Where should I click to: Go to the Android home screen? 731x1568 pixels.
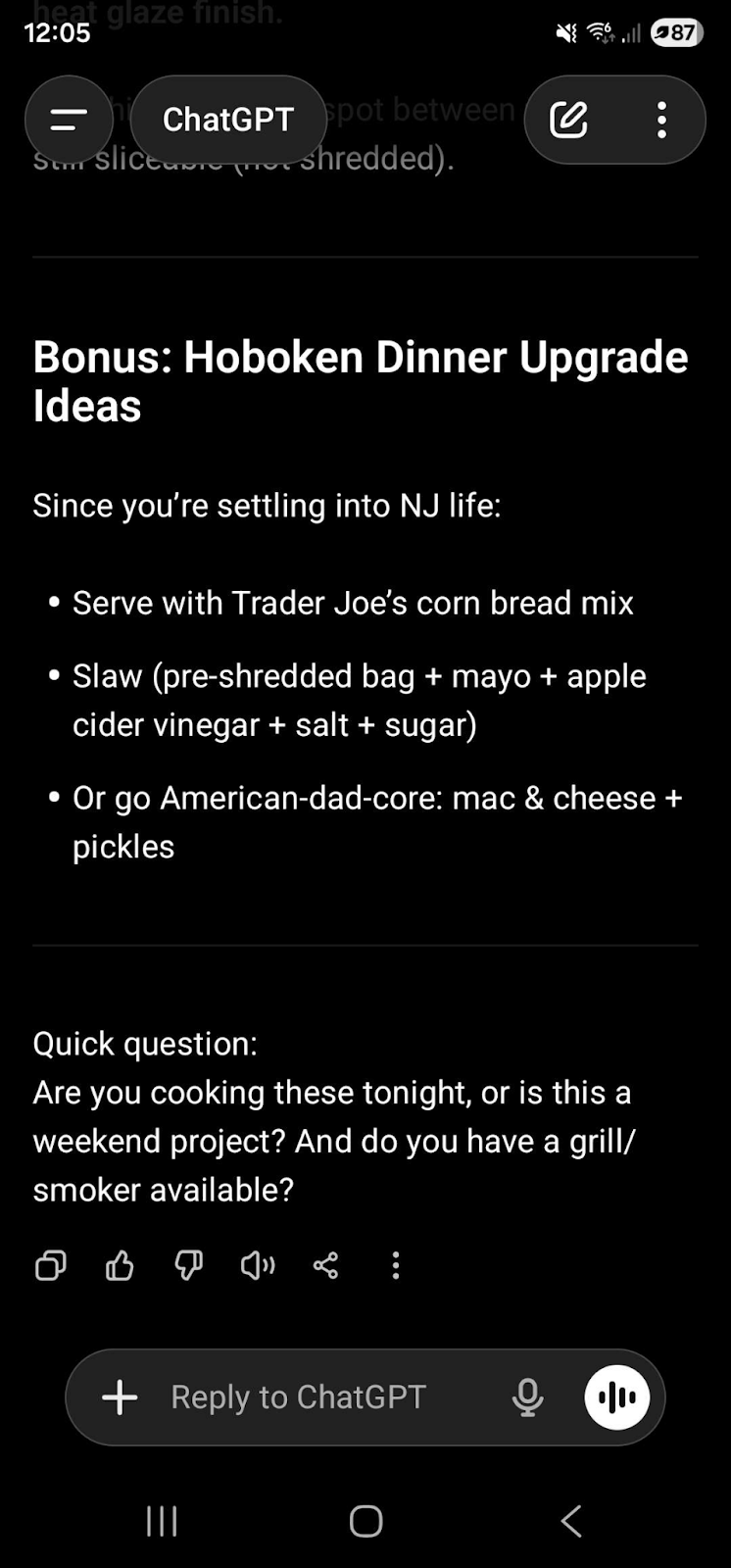tap(365, 1521)
